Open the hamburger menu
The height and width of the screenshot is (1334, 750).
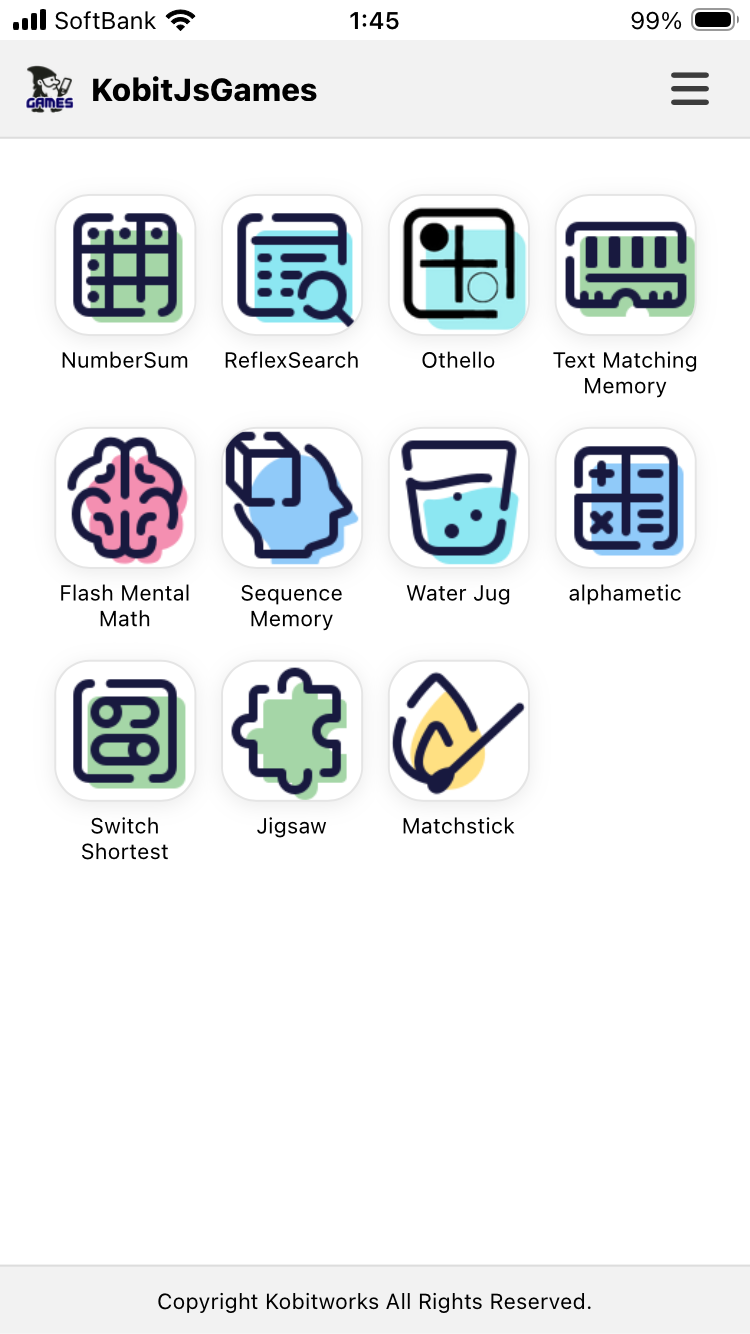(689, 89)
